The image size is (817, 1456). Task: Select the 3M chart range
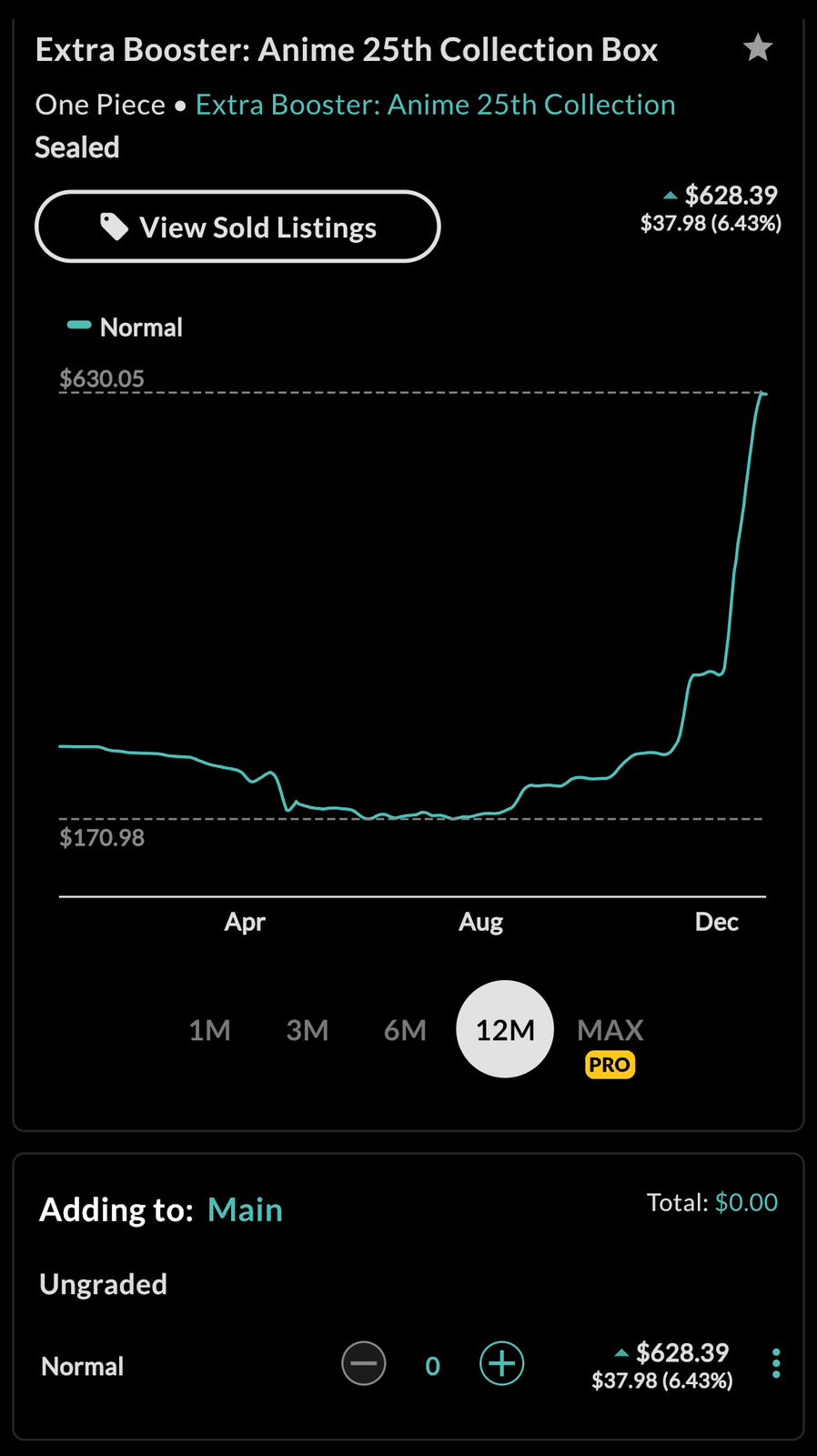[x=308, y=1030]
